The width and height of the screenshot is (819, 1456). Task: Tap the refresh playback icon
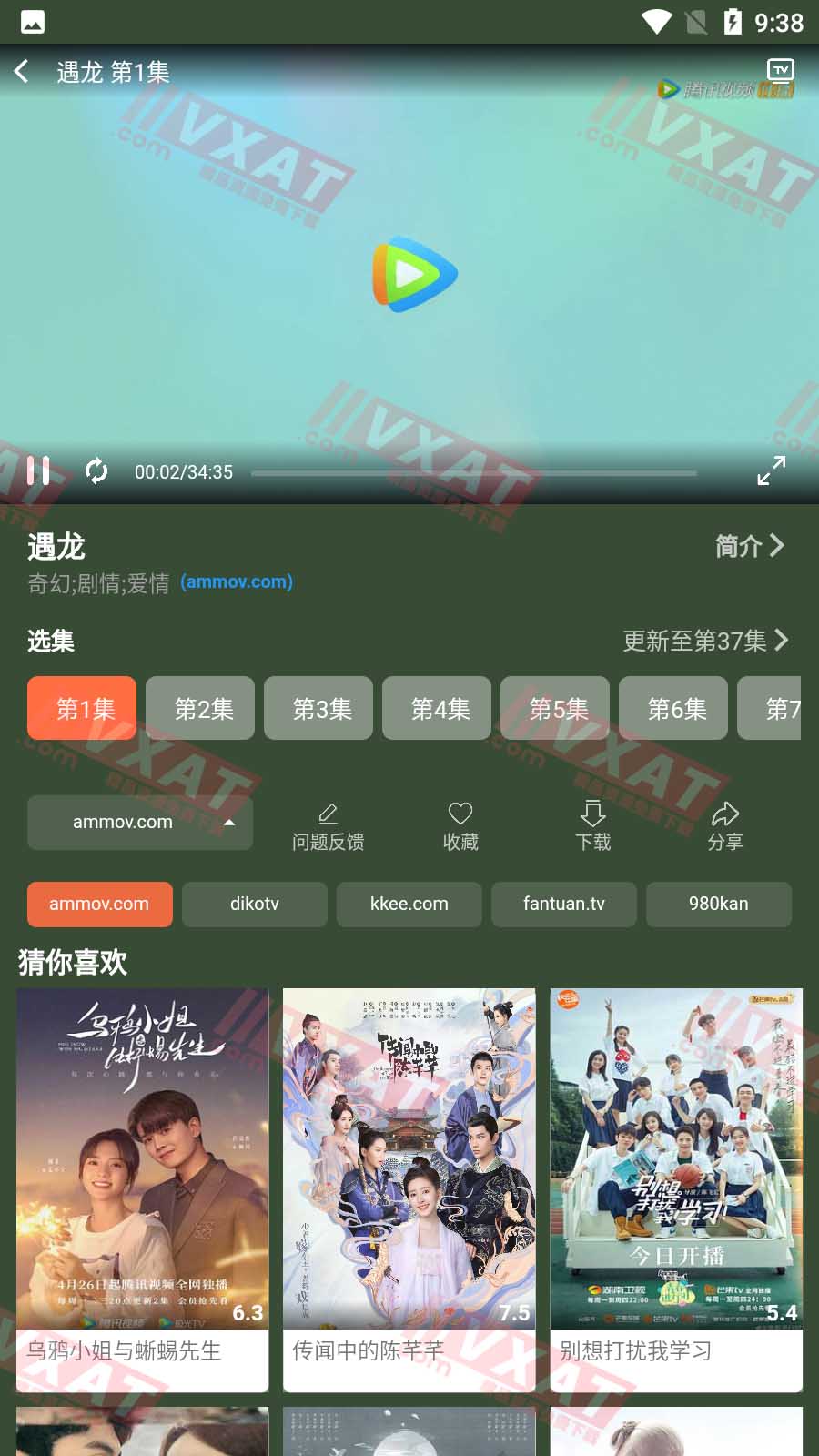(96, 470)
